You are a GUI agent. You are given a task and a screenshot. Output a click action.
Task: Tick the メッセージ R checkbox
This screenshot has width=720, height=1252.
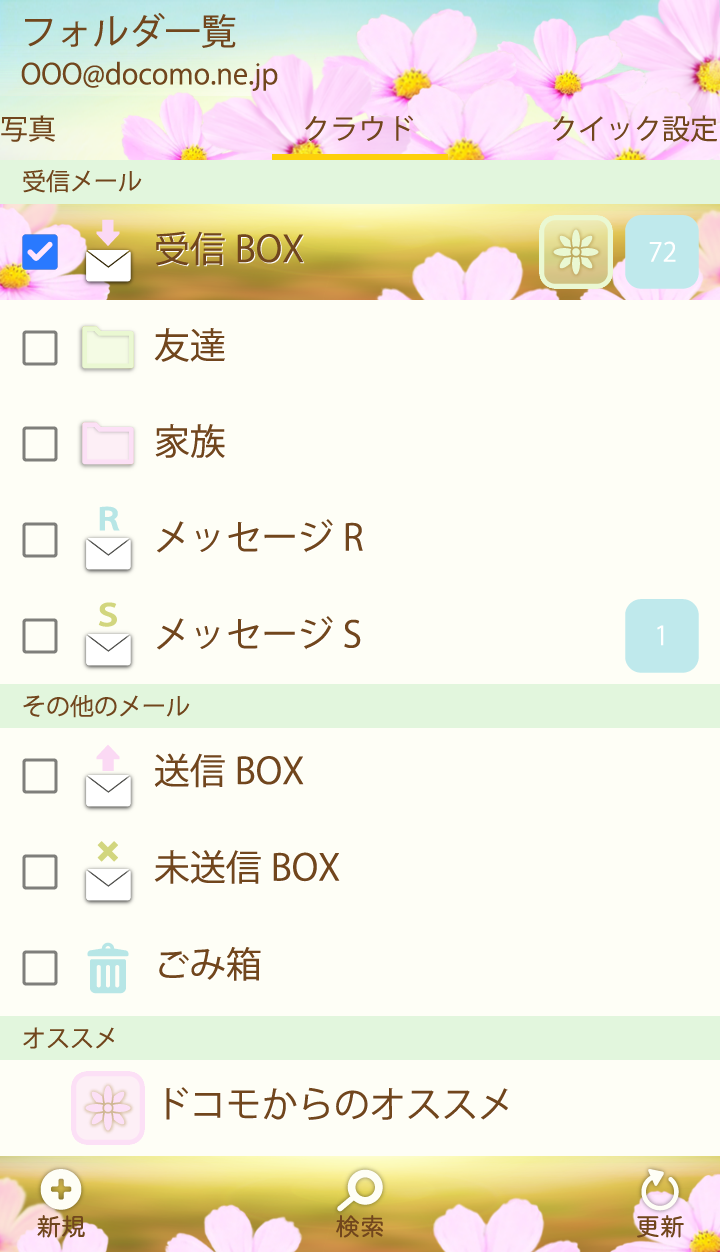pyautogui.click(x=40, y=540)
